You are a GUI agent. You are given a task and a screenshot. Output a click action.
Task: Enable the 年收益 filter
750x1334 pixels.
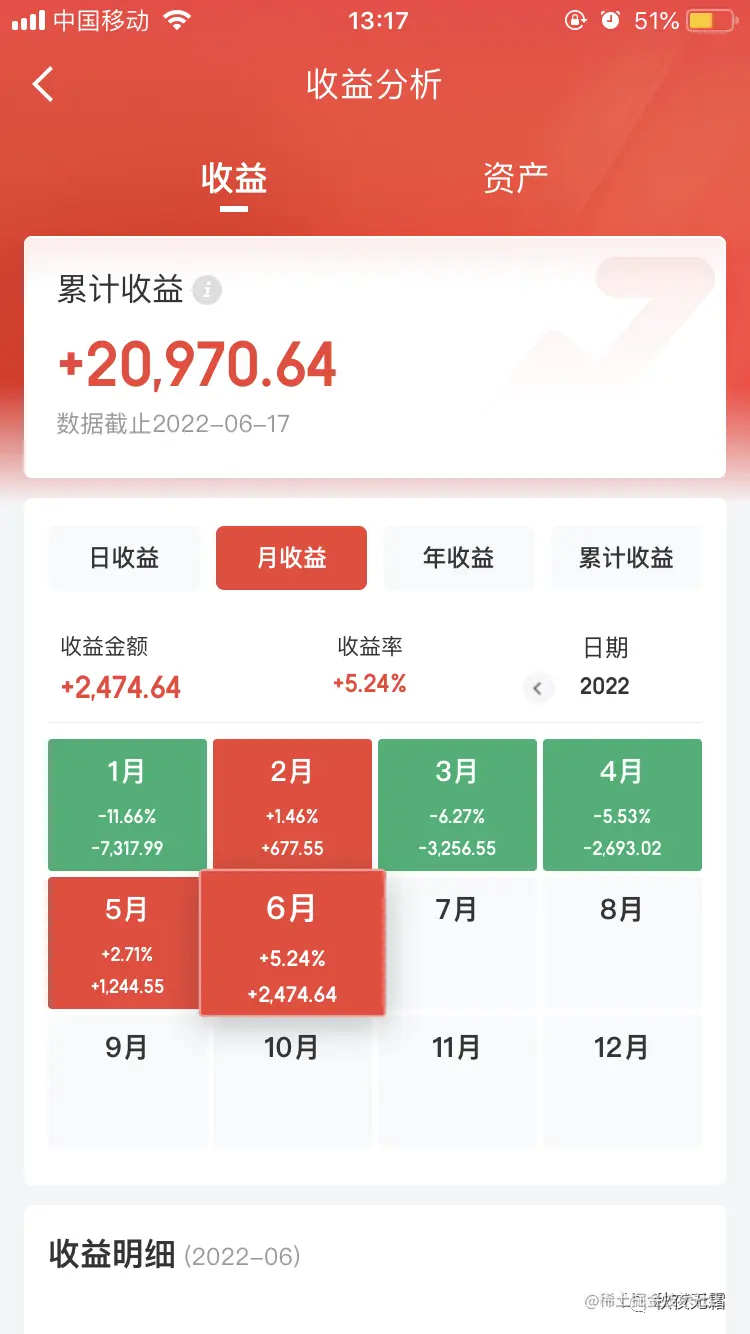click(x=458, y=558)
